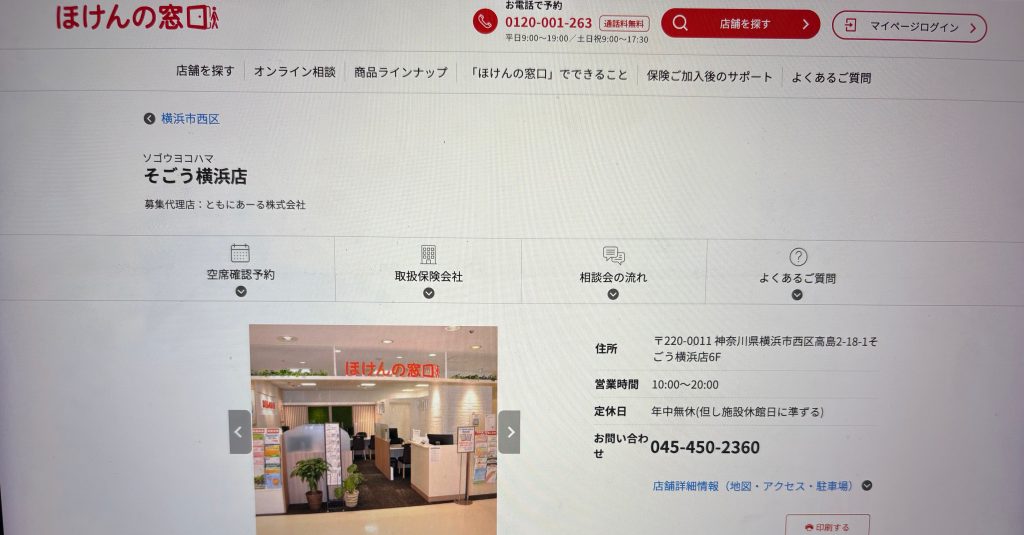The width and height of the screenshot is (1024, 535).
Task: Open the 店舗を探す search button
Action: [740, 24]
